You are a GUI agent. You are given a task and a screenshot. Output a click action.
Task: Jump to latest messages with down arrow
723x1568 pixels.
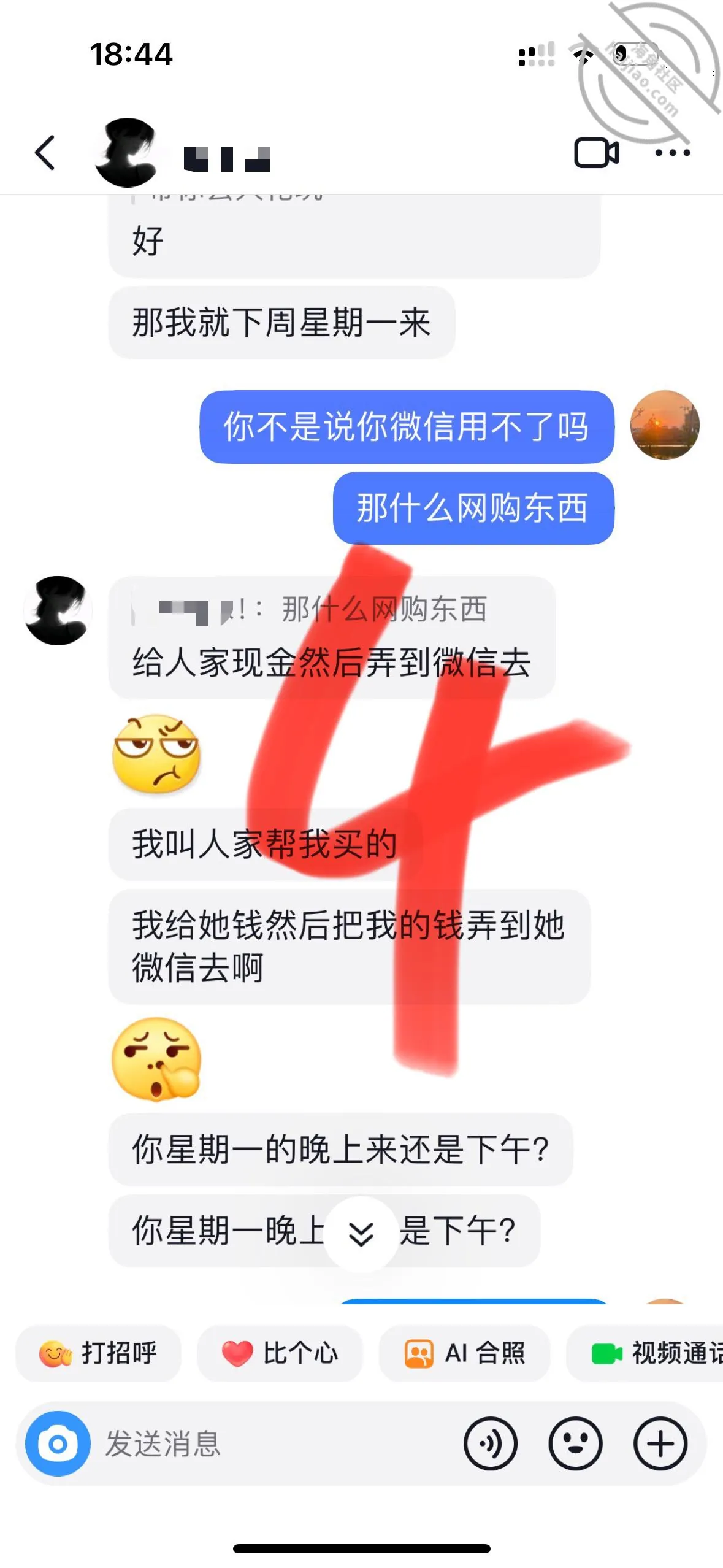(361, 1233)
